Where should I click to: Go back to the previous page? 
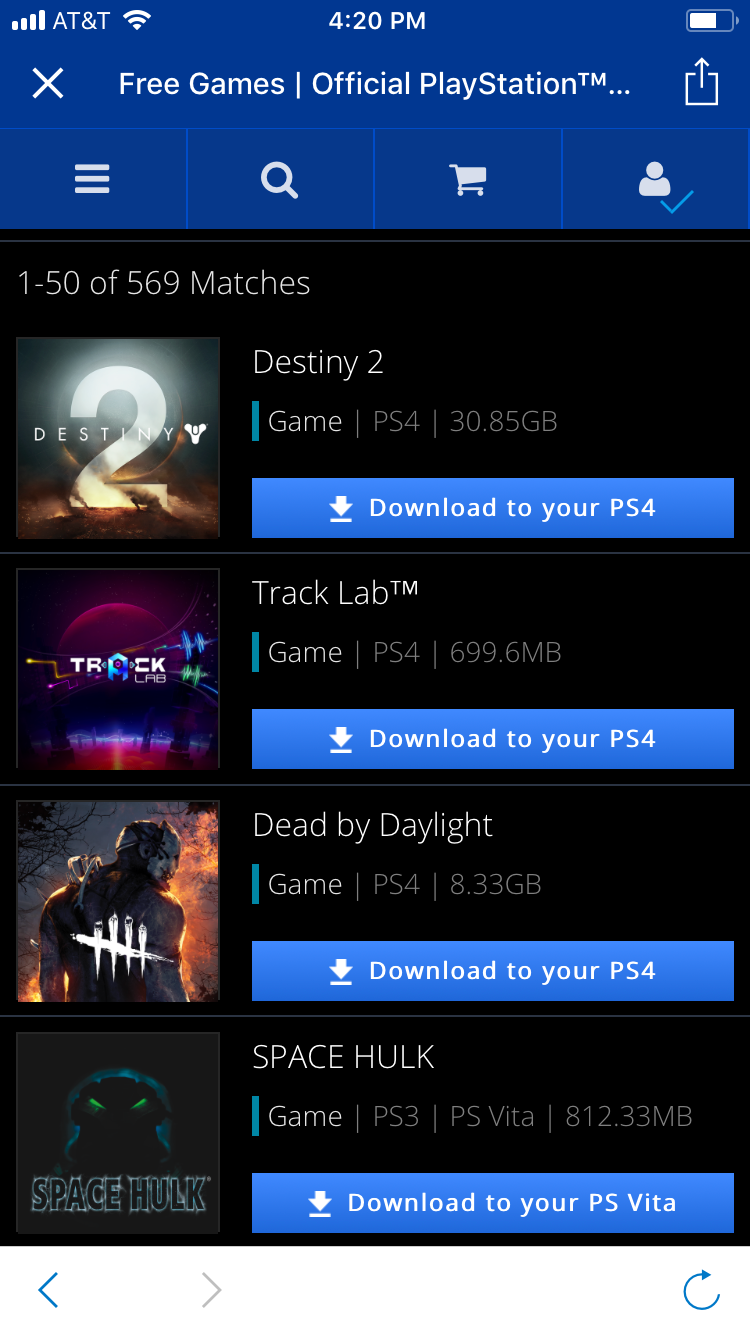48,1290
